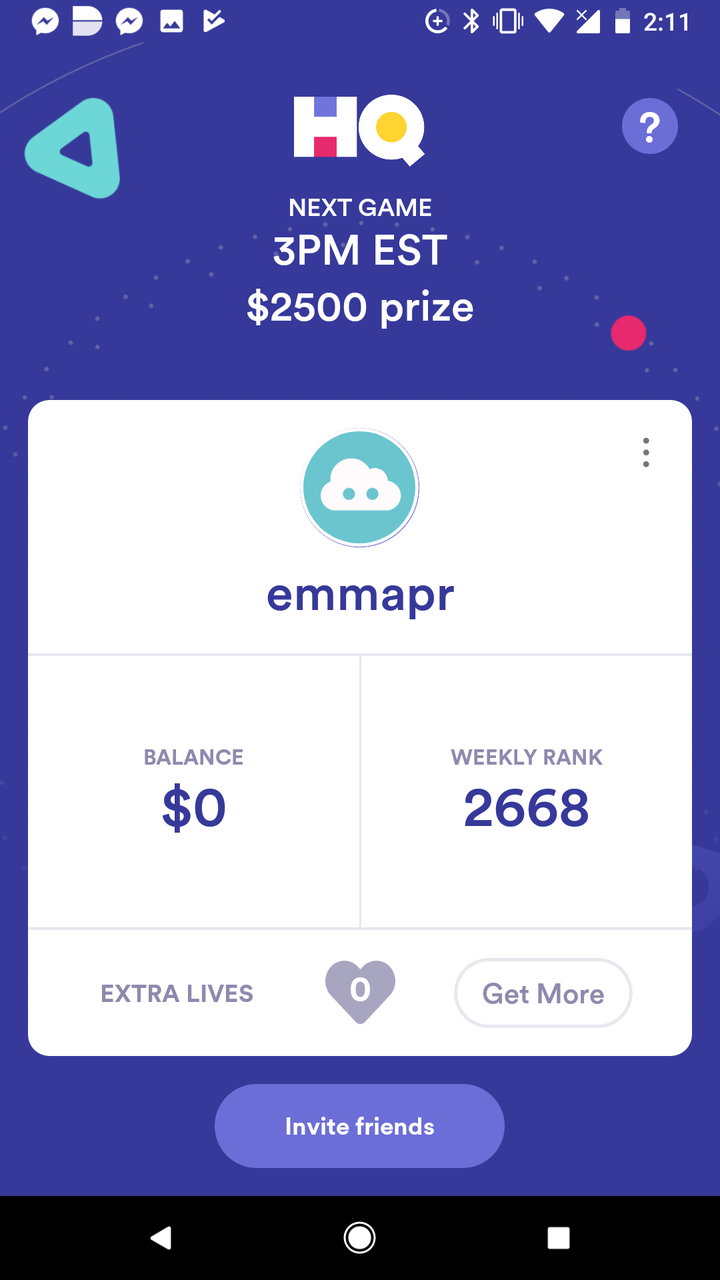
Task: Tap the Get More extra lives button
Action: [x=543, y=993]
